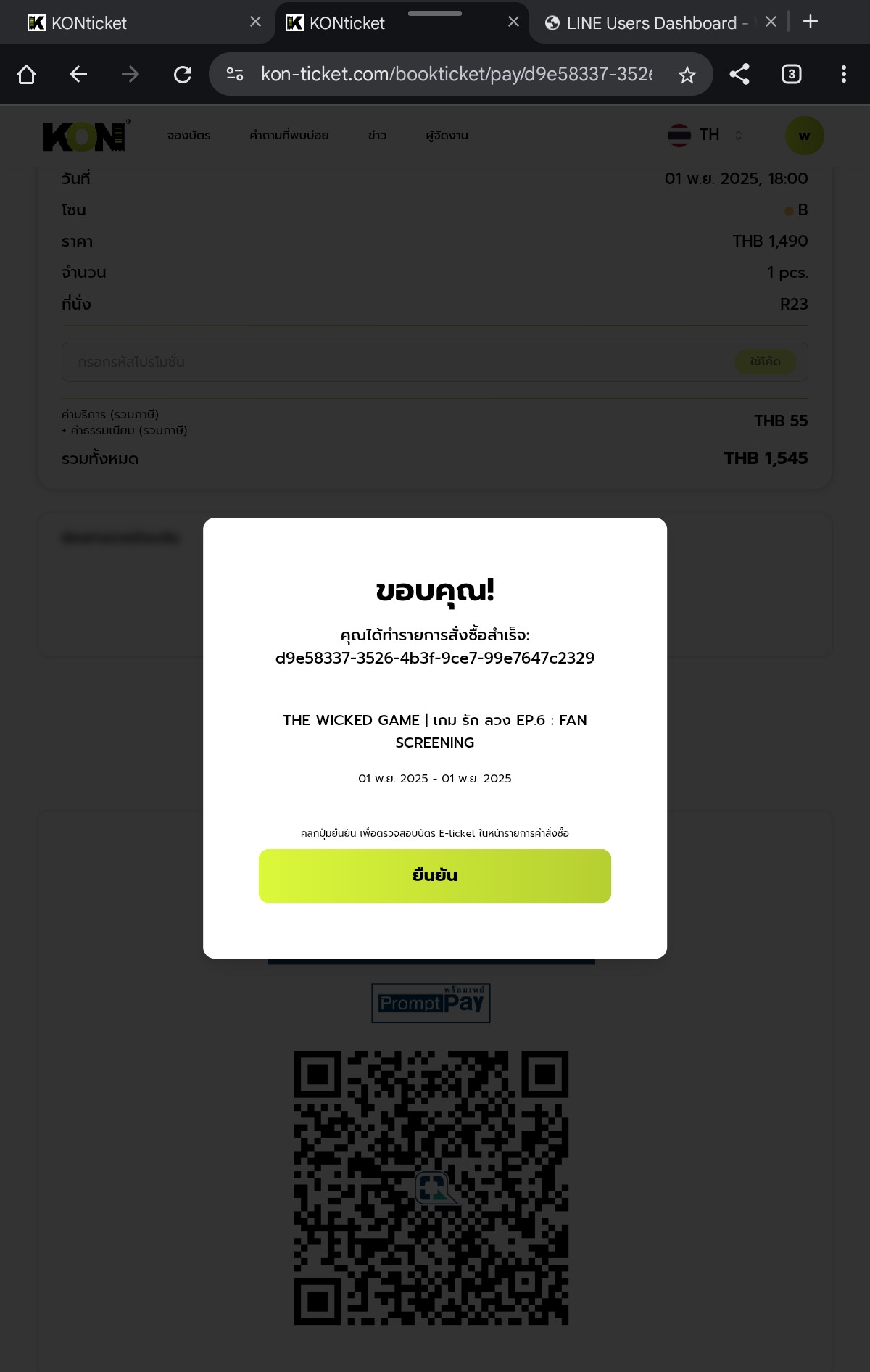Tap the ยืนยัน confirm button
870x1372 pixels.
435,876
